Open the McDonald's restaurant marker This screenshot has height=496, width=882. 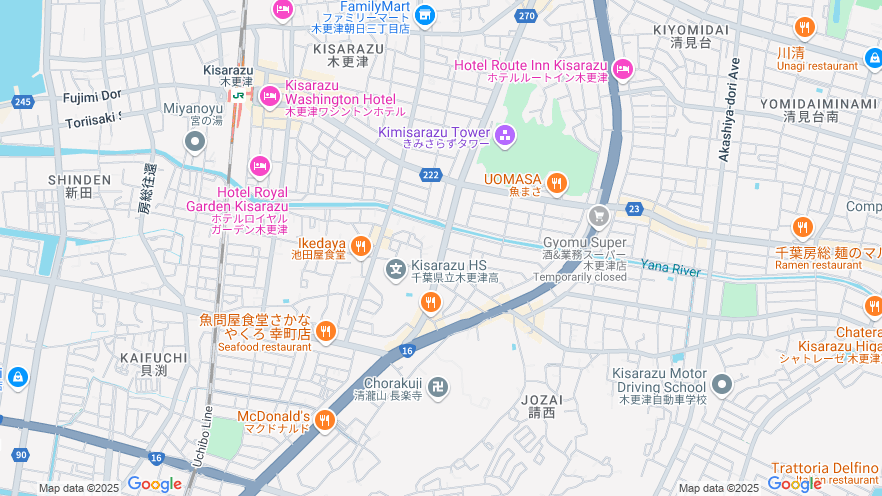tap(323, 421)
